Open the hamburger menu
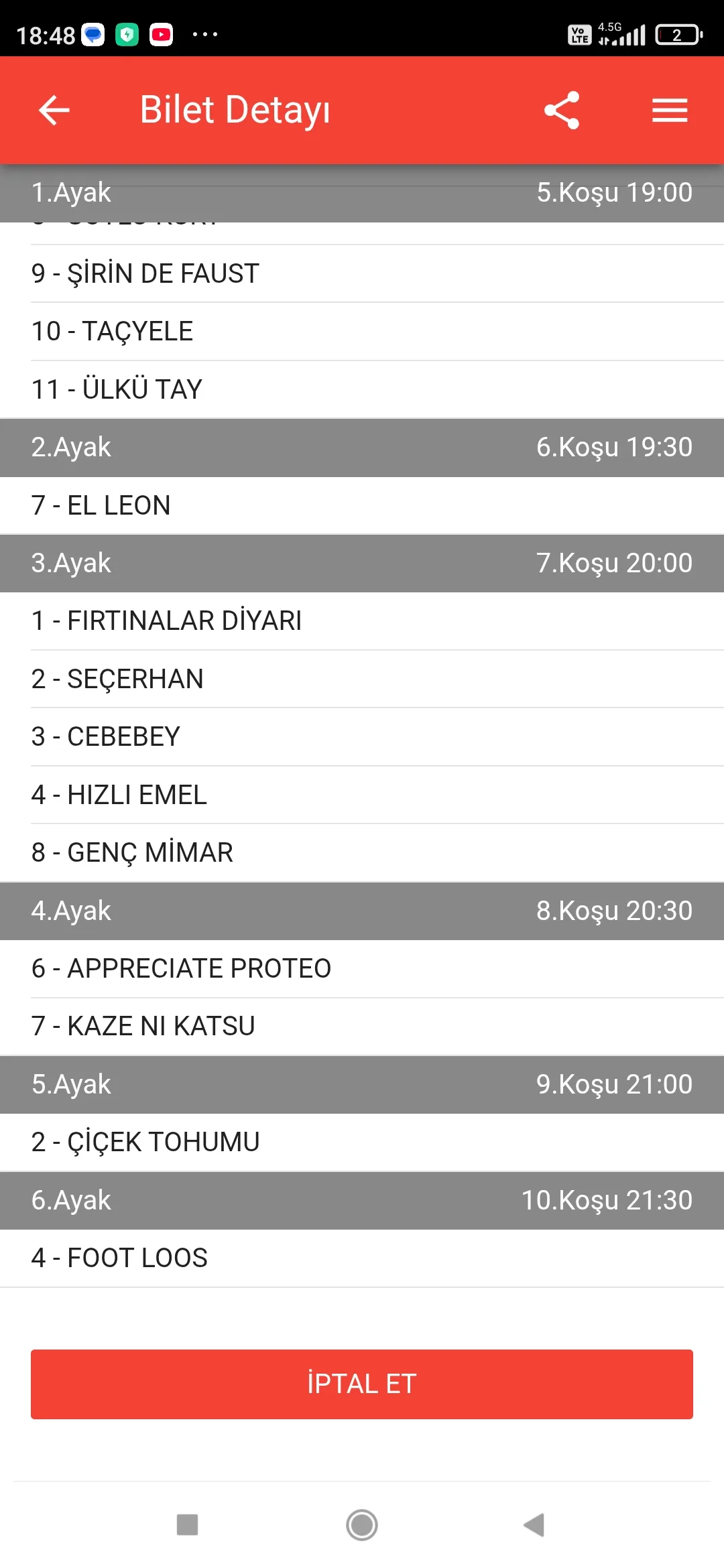 tap(670, 111)
